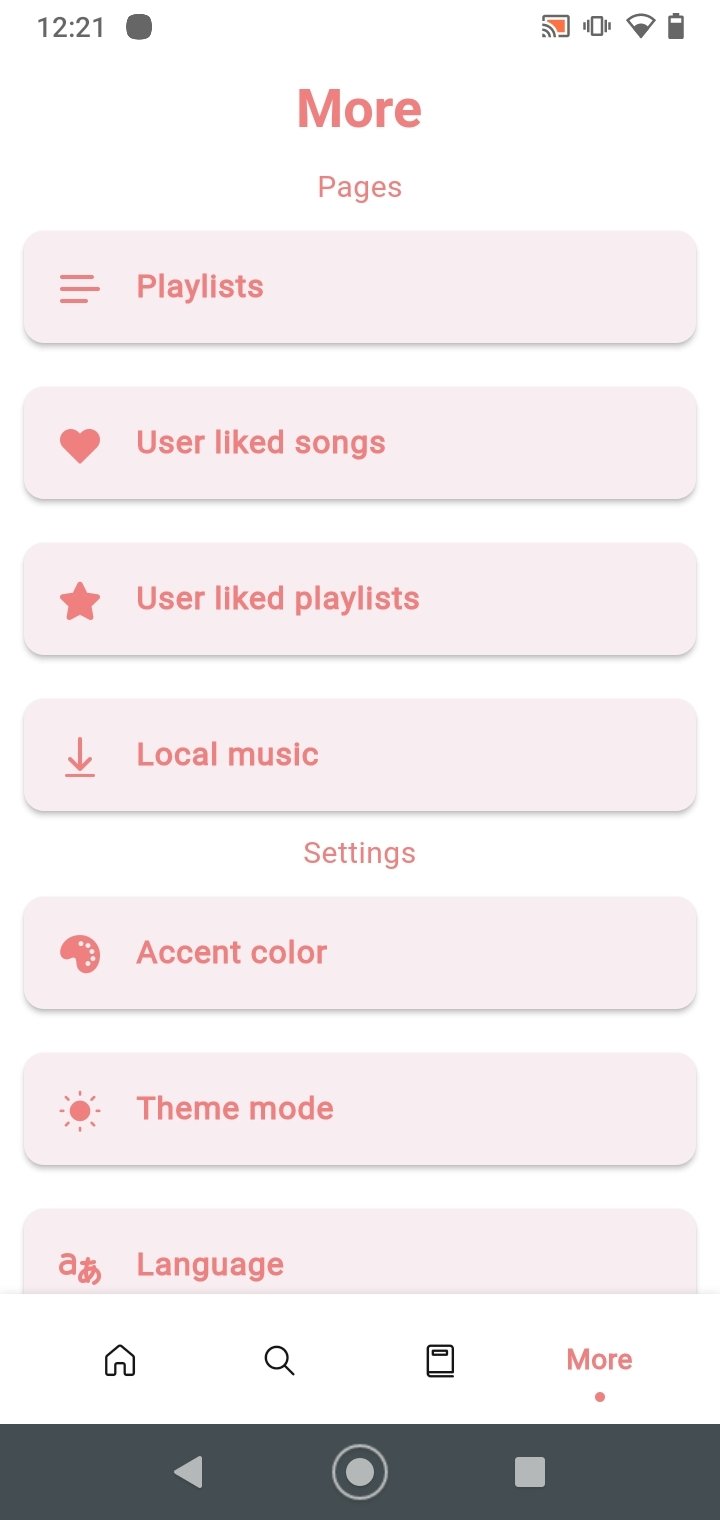Screen dimensions: 720x1520
Task: Select the More tab in bottom navigation
Action: point(598,1360)
